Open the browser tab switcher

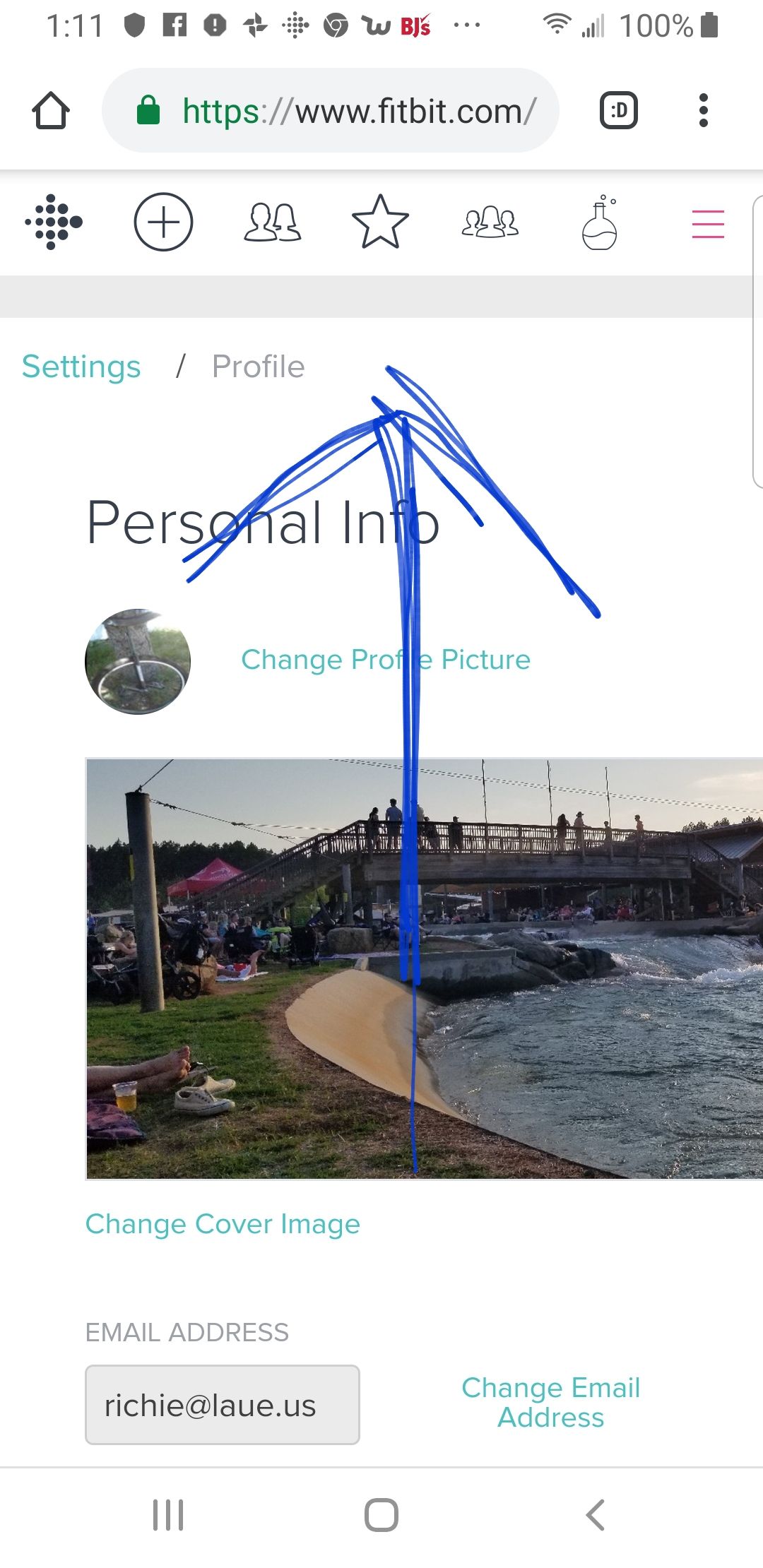point(618,111)
